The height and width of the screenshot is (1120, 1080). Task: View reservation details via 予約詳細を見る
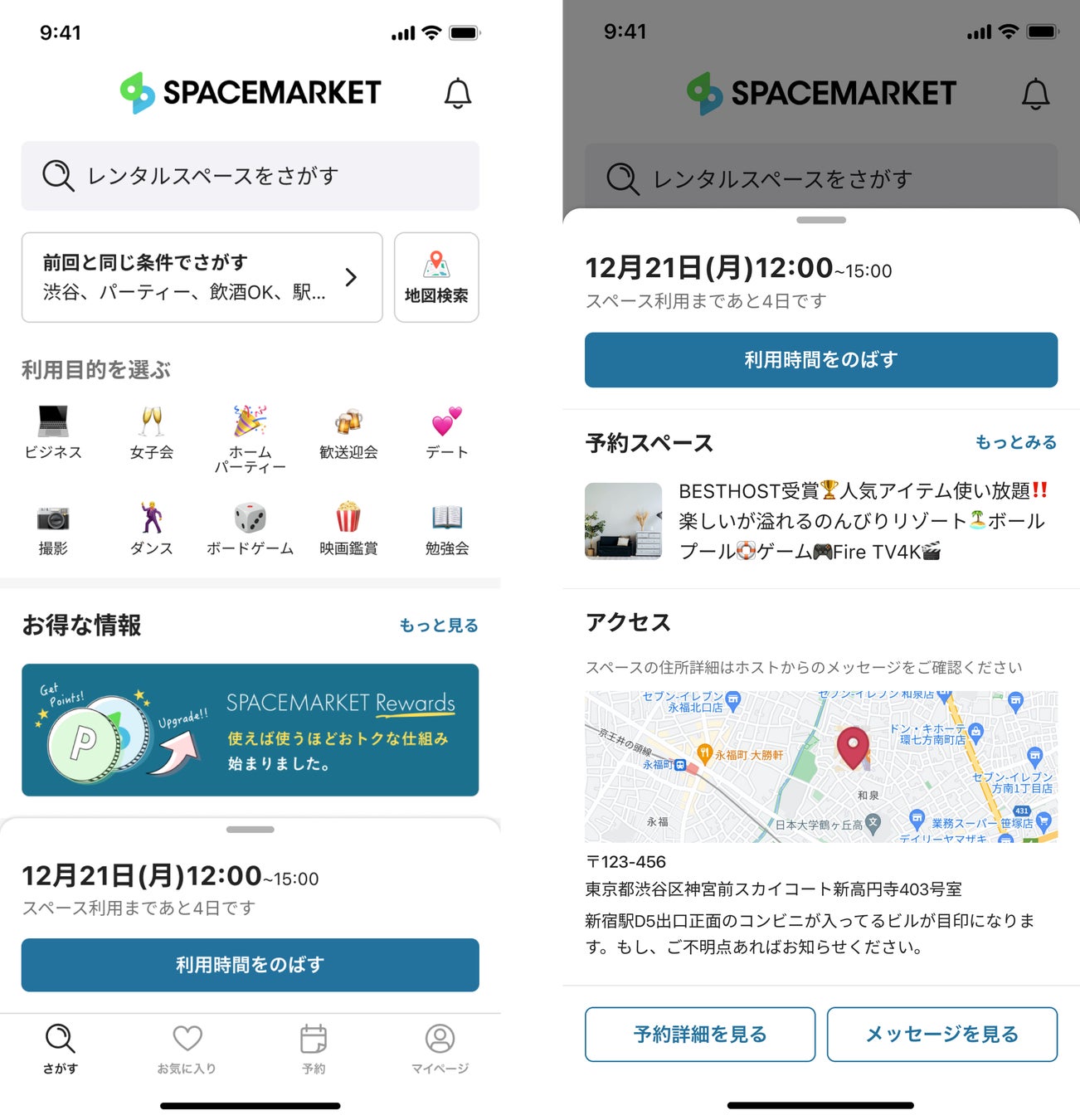699,1034
